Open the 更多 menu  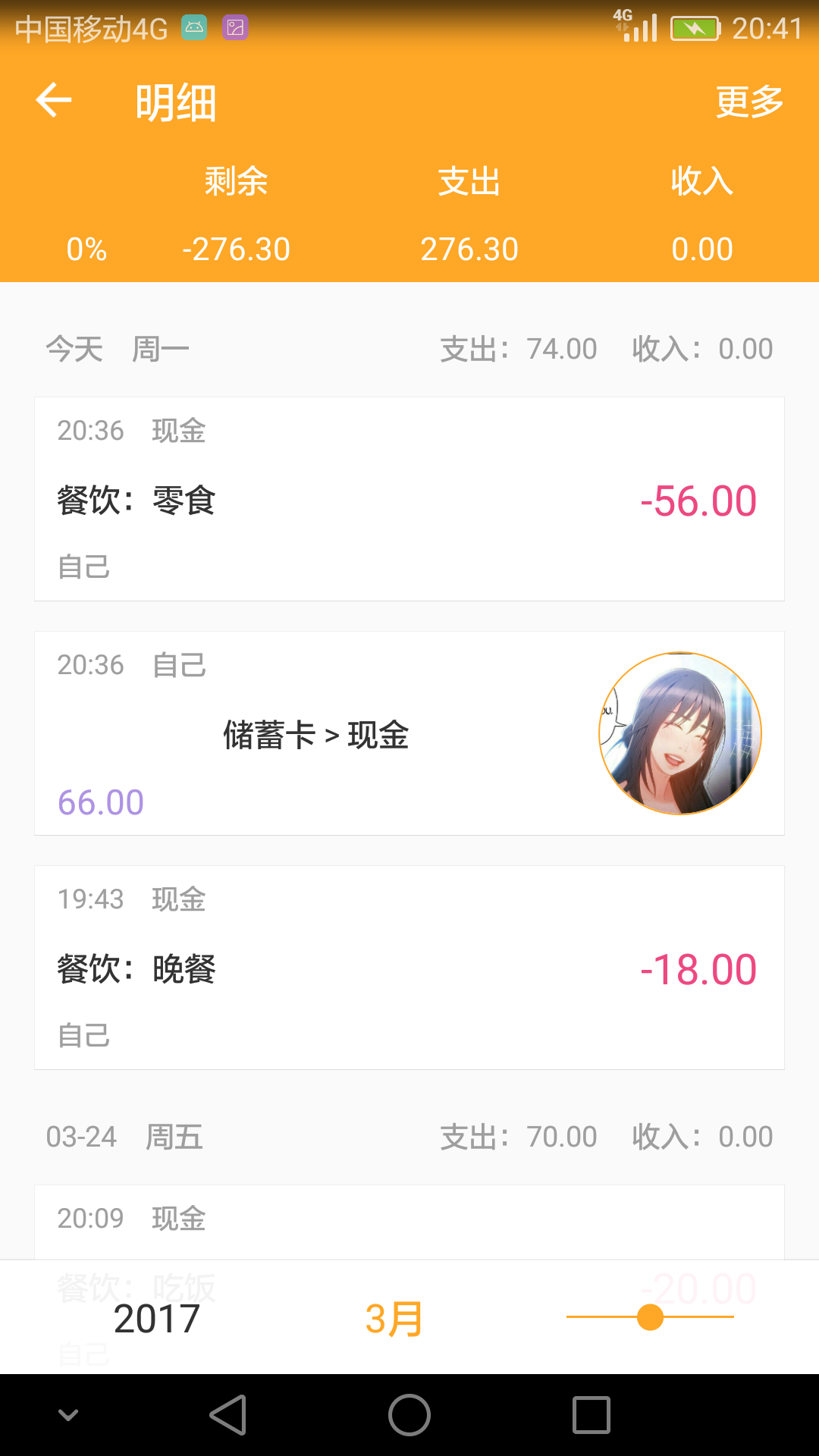[x=749, y=101]
